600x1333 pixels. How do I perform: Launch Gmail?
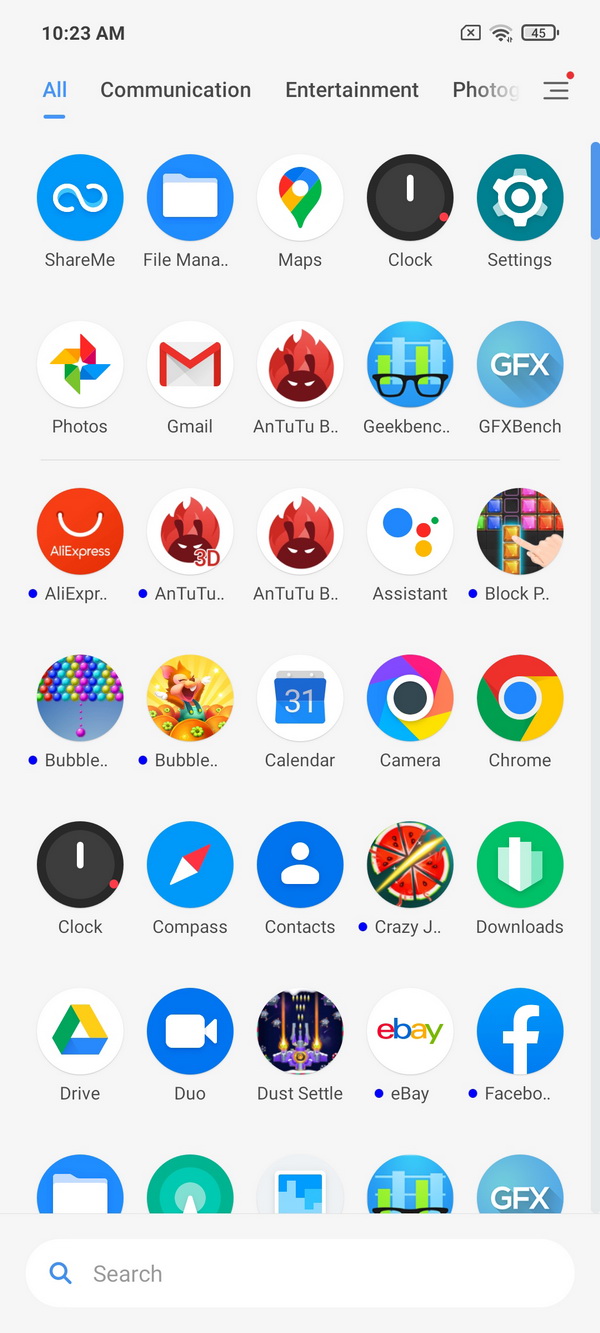[x=190, y=365]
